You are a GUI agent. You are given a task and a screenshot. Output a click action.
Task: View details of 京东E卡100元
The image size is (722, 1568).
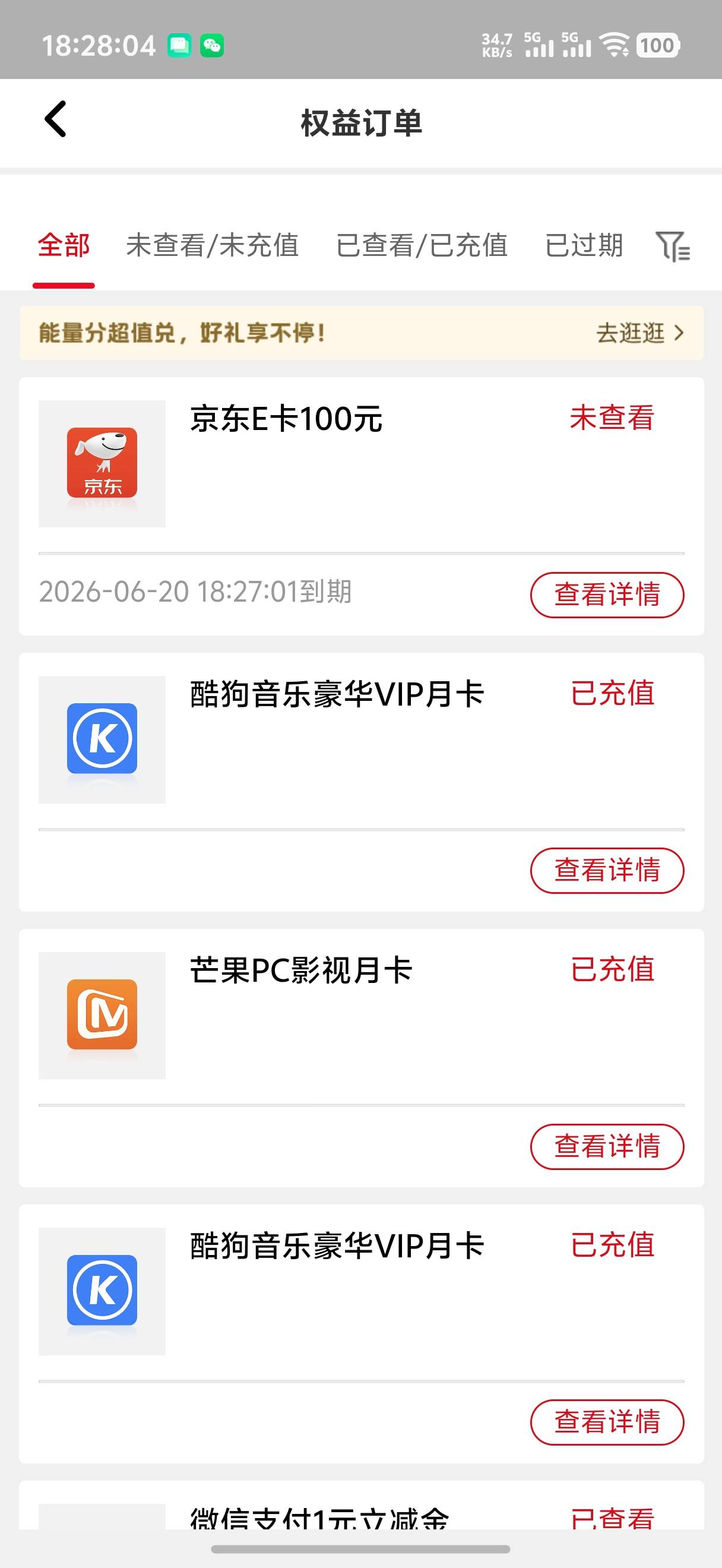(606, 595)
